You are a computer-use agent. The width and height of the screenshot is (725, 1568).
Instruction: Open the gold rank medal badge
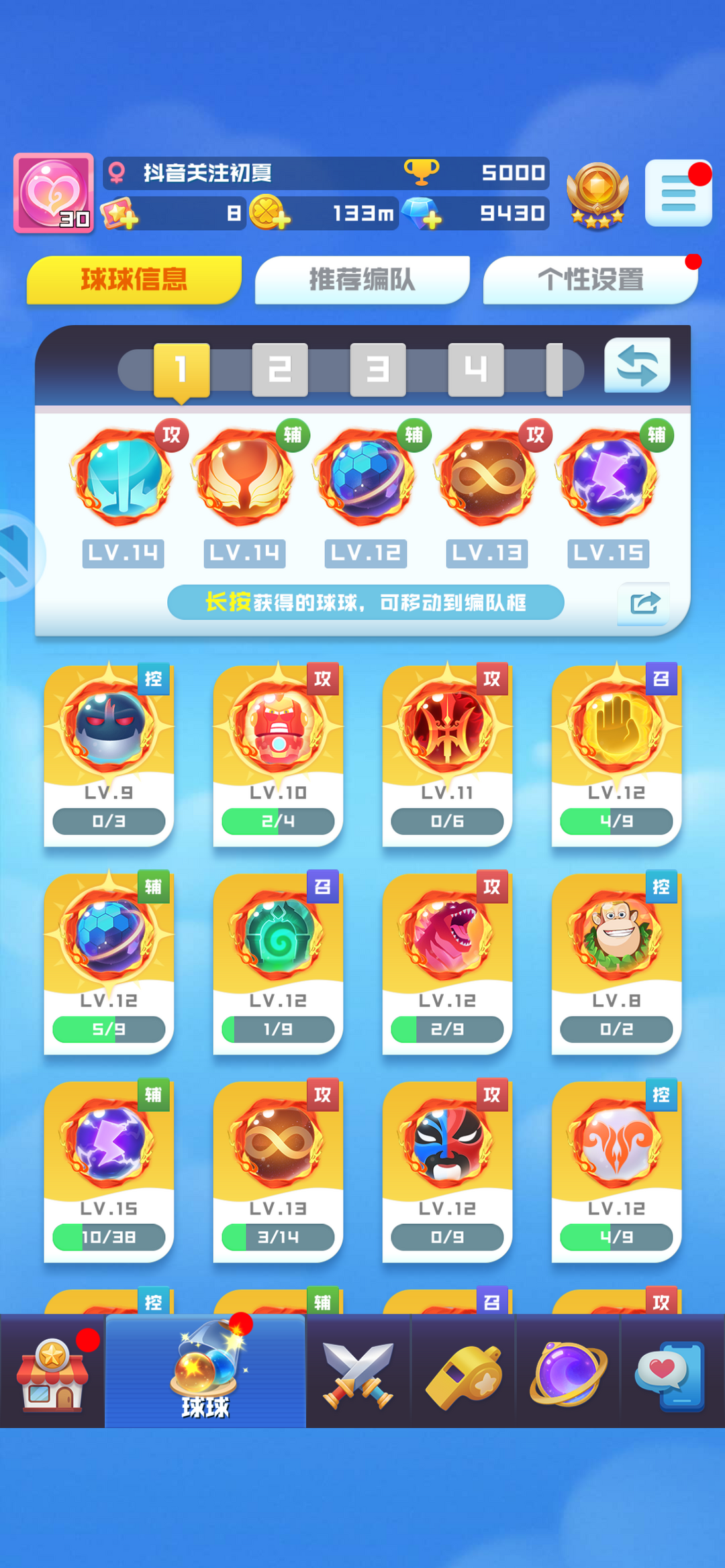pyautogui.click(x=597, y=195)
